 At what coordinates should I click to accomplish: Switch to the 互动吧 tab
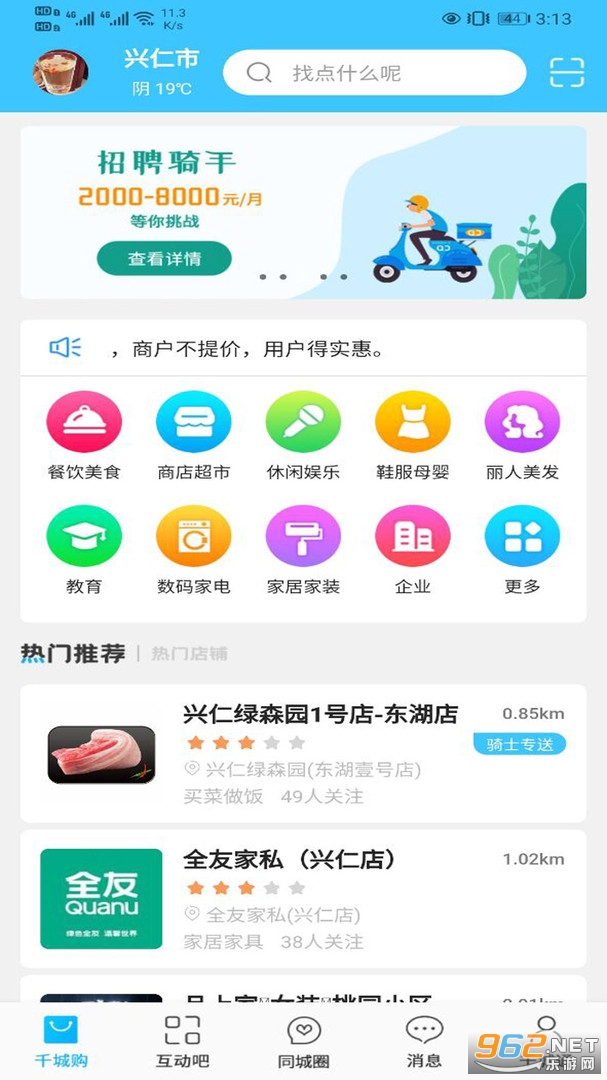point(183,1041)
